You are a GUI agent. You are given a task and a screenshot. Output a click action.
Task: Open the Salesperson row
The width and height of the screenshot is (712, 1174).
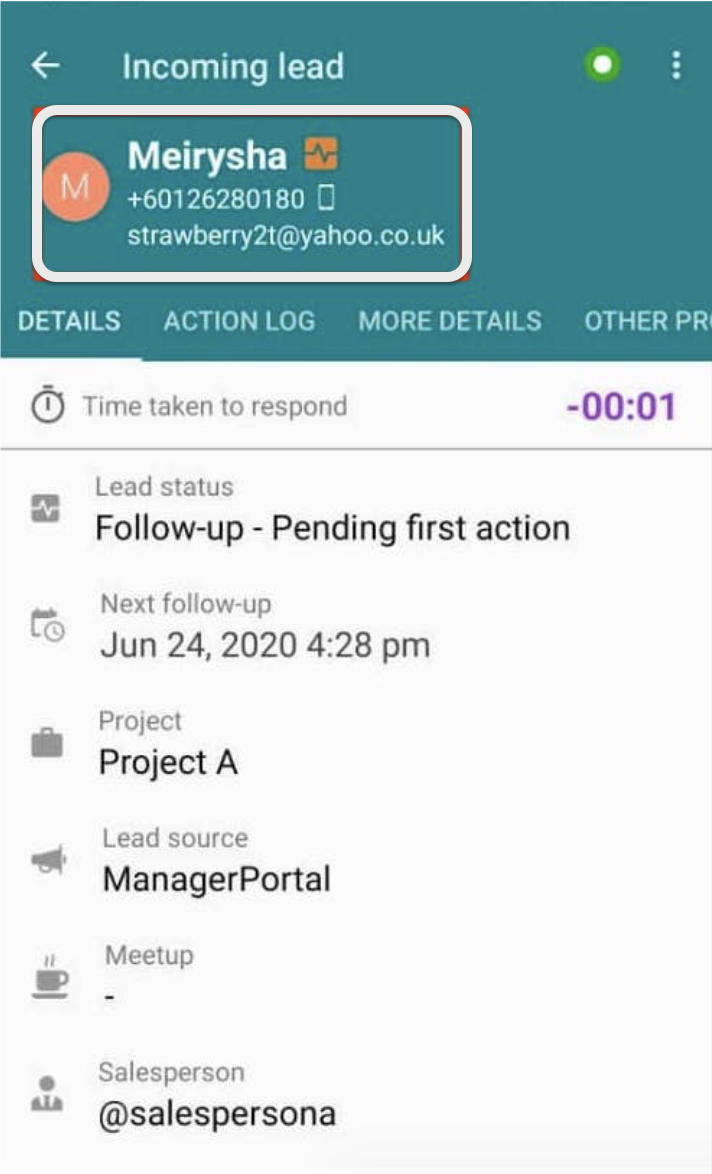217,1097
